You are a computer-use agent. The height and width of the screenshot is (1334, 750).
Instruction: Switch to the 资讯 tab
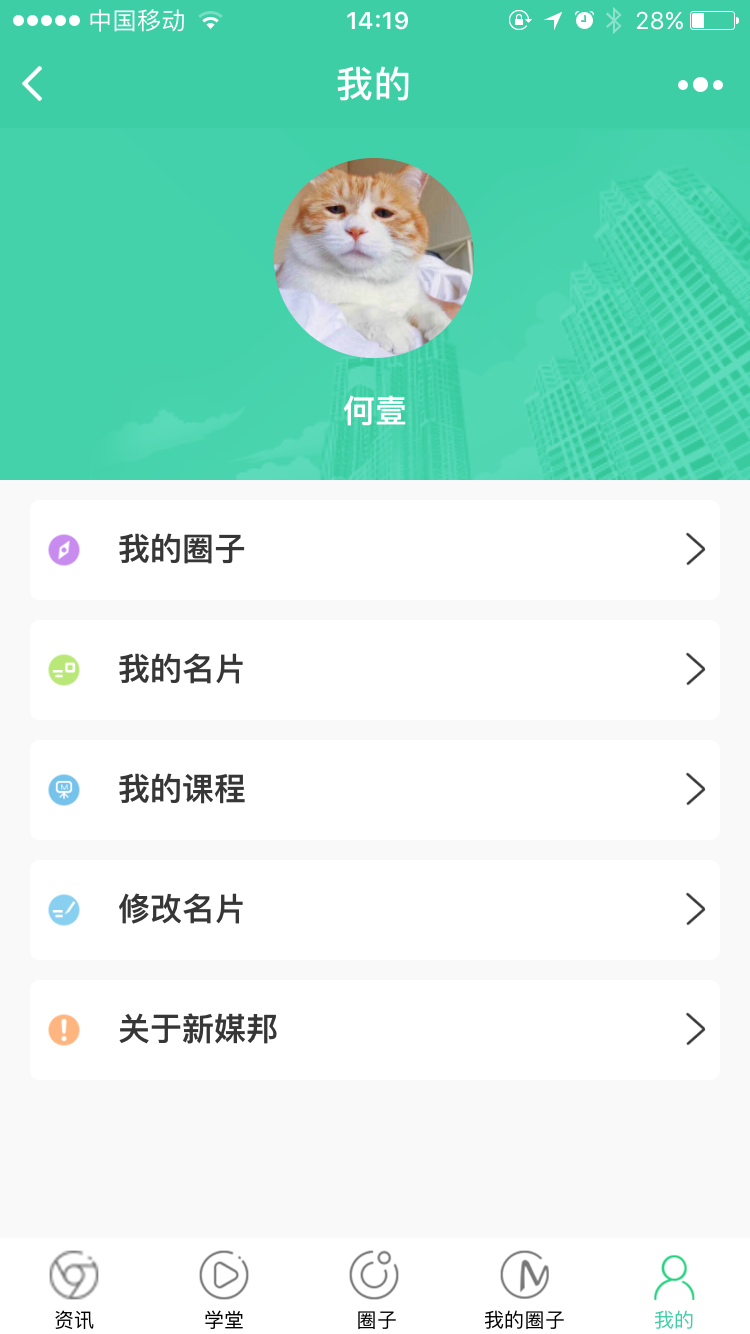pyautogui.click(x=74, y=1290)
